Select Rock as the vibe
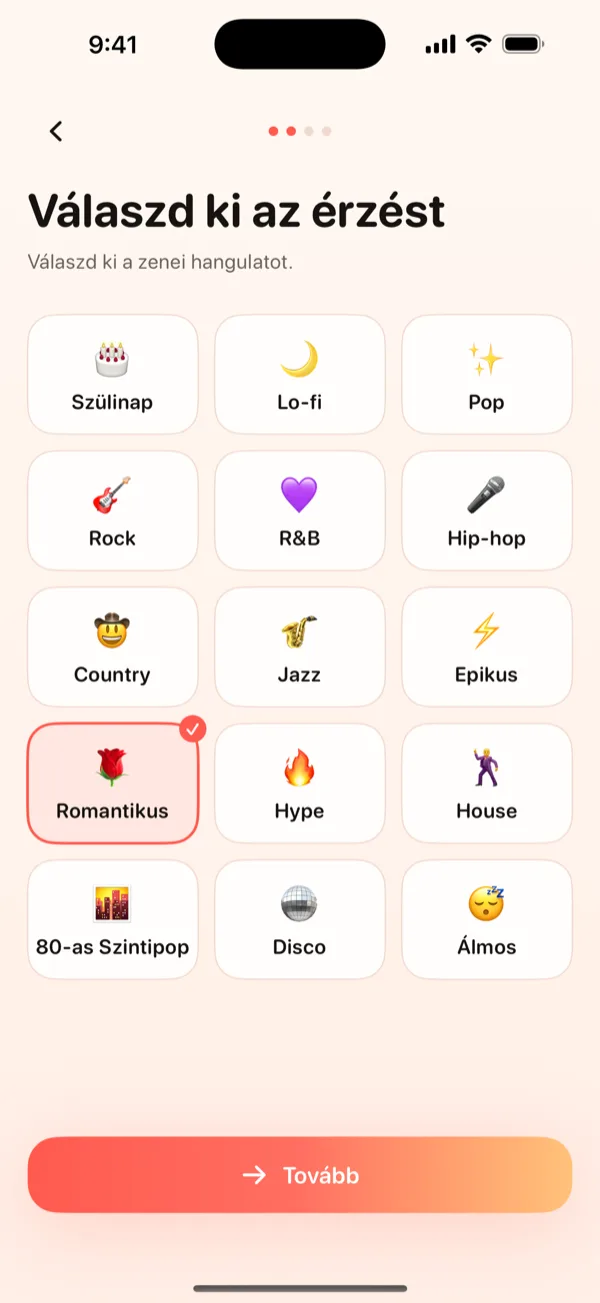 coord(113,510)
